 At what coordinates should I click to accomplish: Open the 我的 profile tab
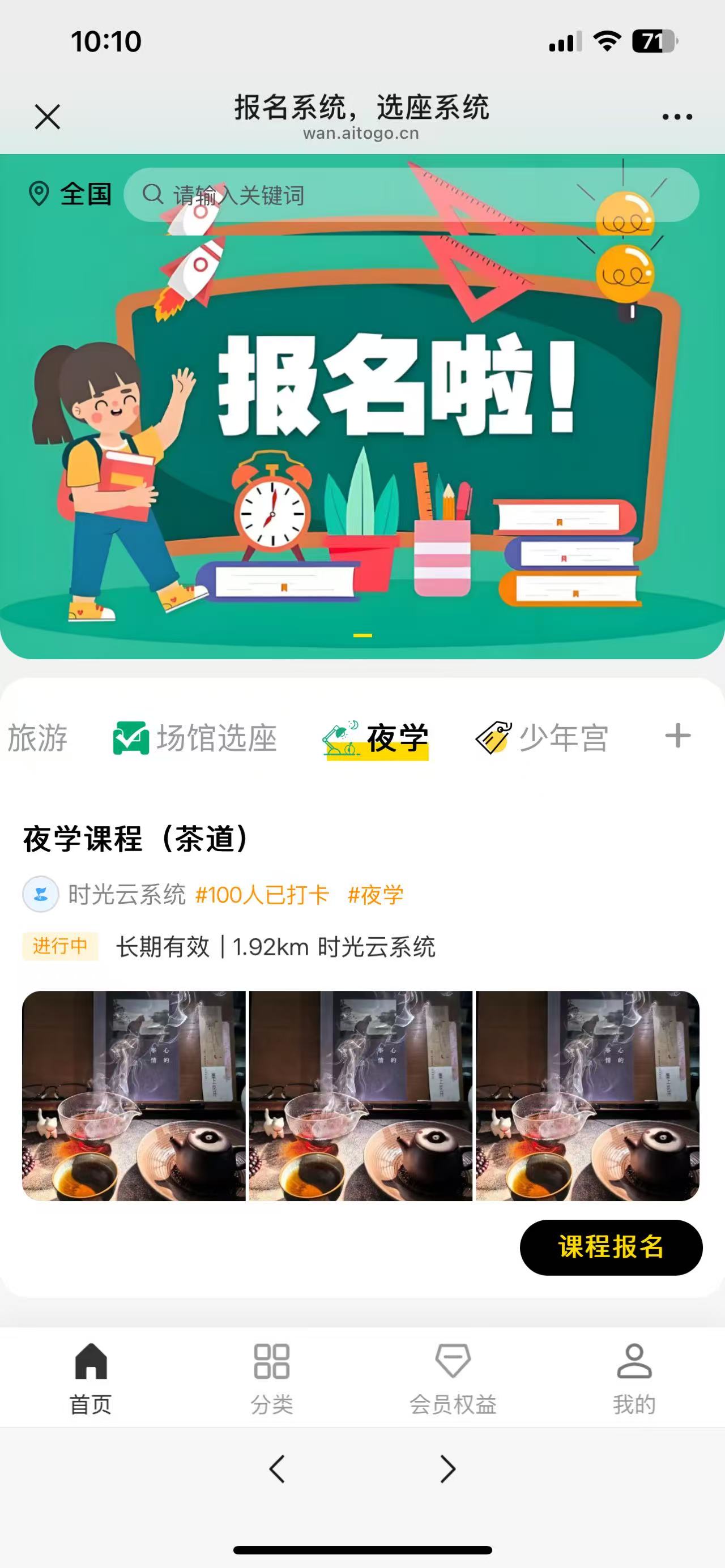[634, 1378]
